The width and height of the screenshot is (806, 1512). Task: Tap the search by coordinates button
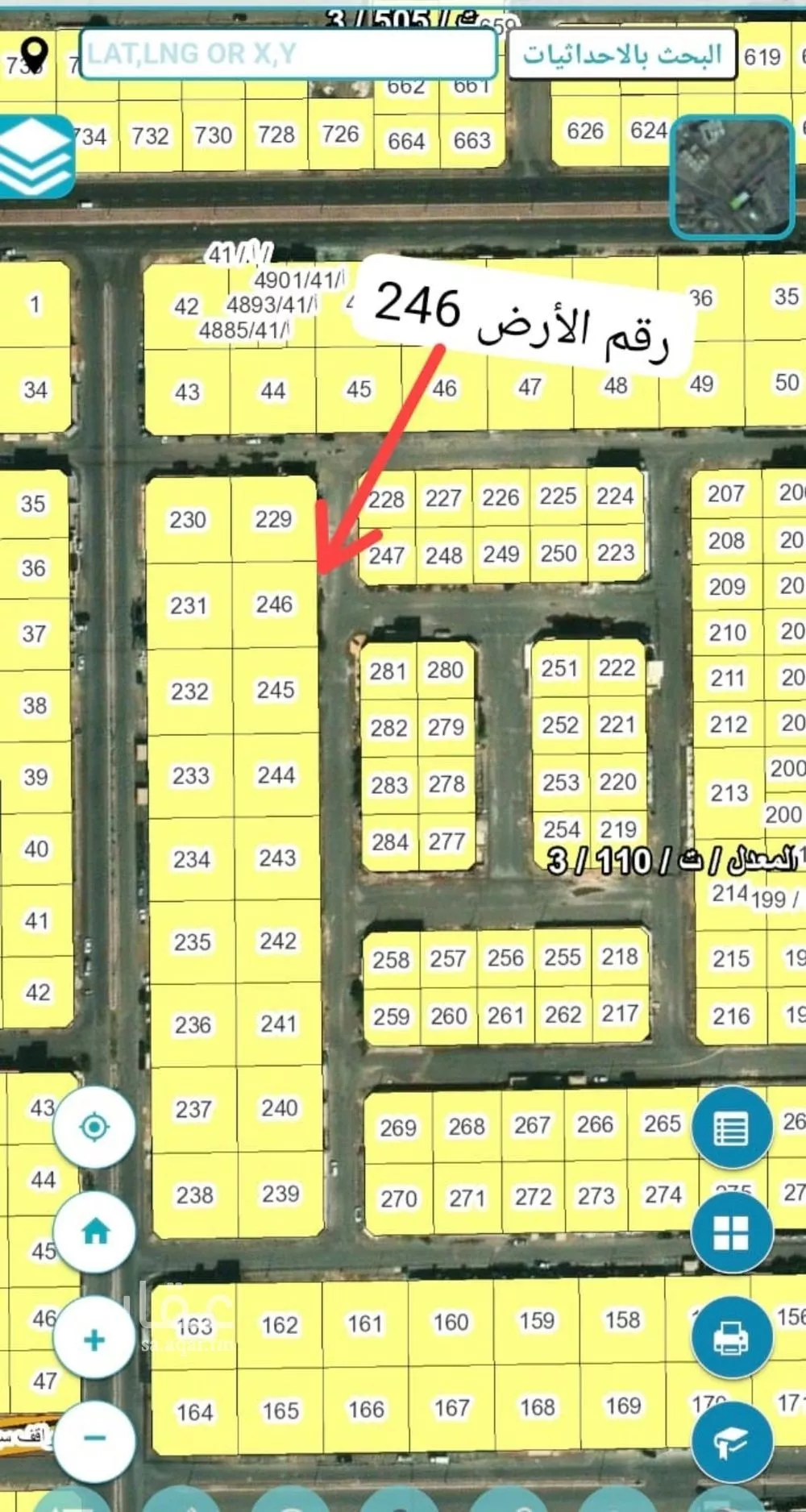(x=622, y=55)
